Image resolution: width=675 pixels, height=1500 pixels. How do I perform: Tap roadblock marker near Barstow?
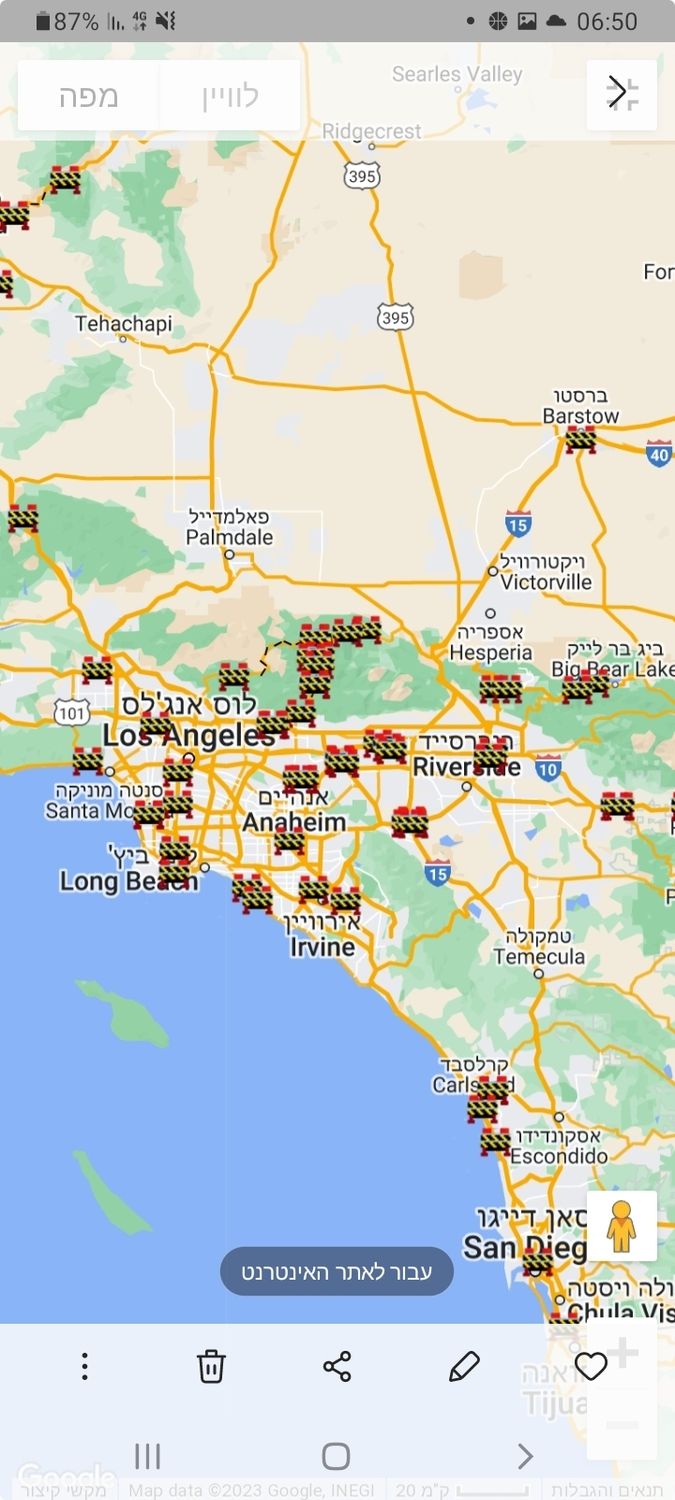click(x=581, y=439)
